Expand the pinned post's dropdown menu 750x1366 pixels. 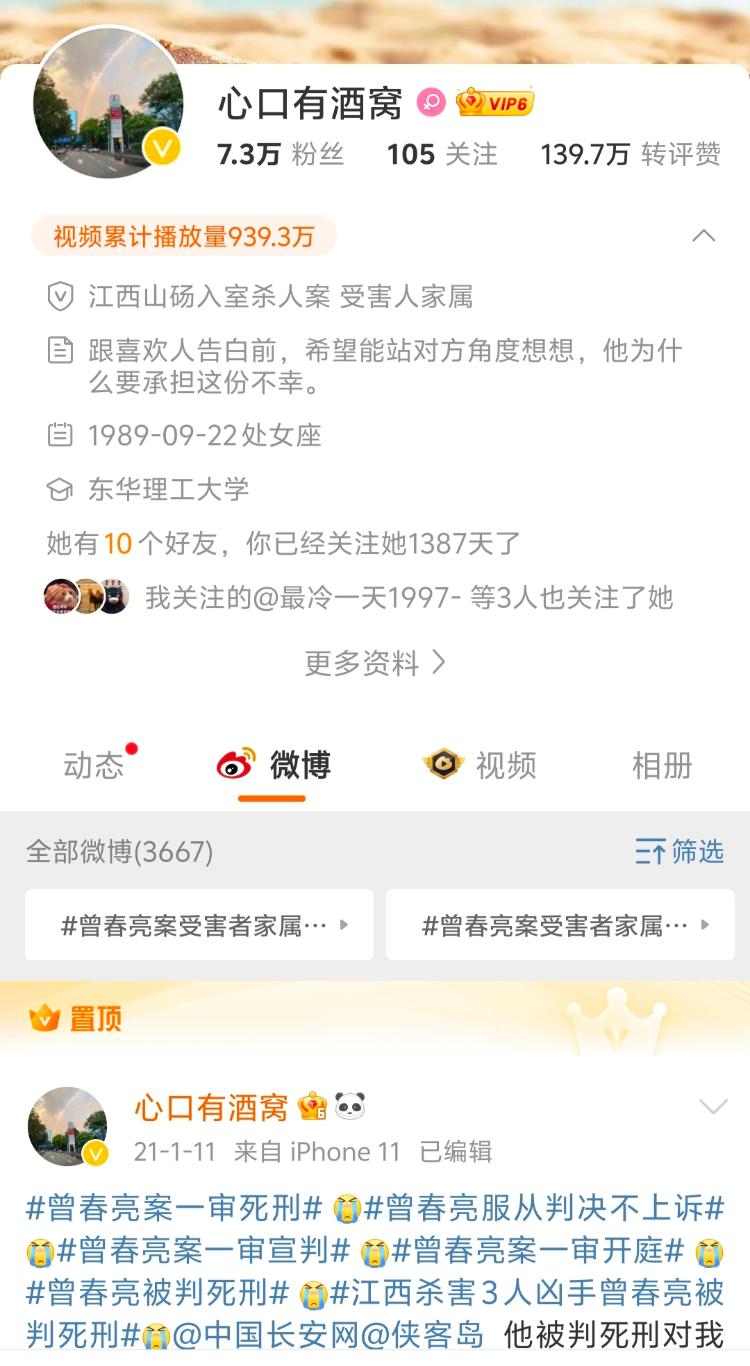click(712, 1107)
